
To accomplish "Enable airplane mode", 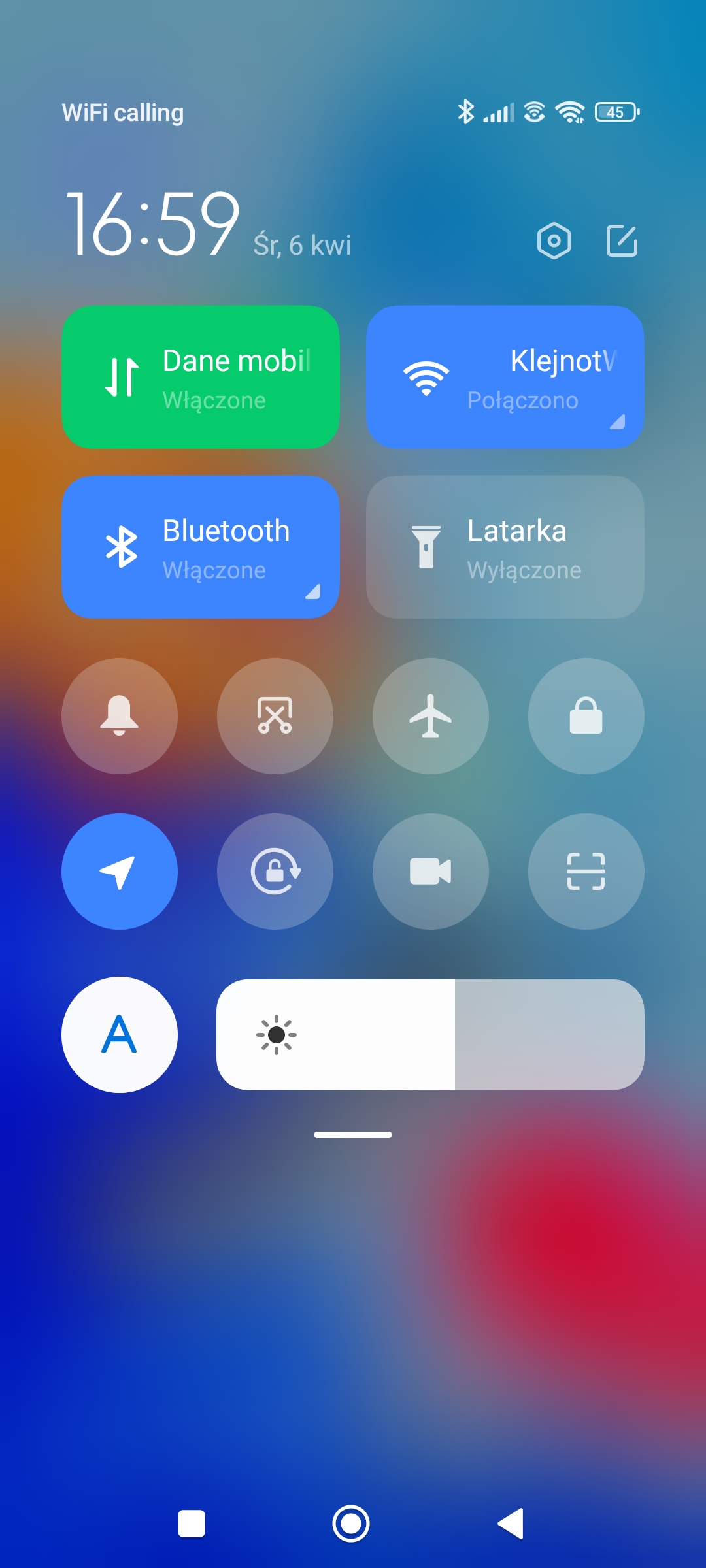I will (x=431, y=716).
